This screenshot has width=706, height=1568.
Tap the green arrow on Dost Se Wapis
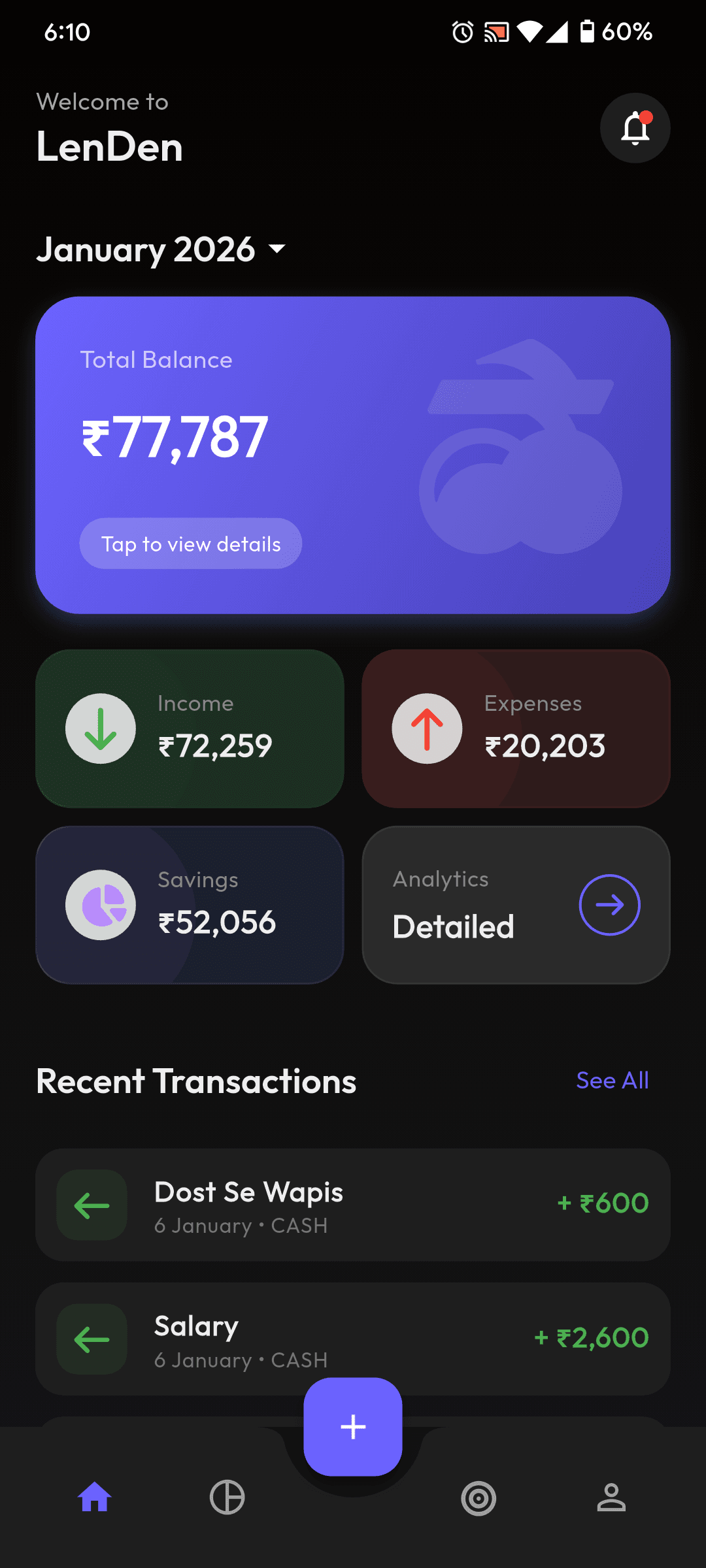92,1205
